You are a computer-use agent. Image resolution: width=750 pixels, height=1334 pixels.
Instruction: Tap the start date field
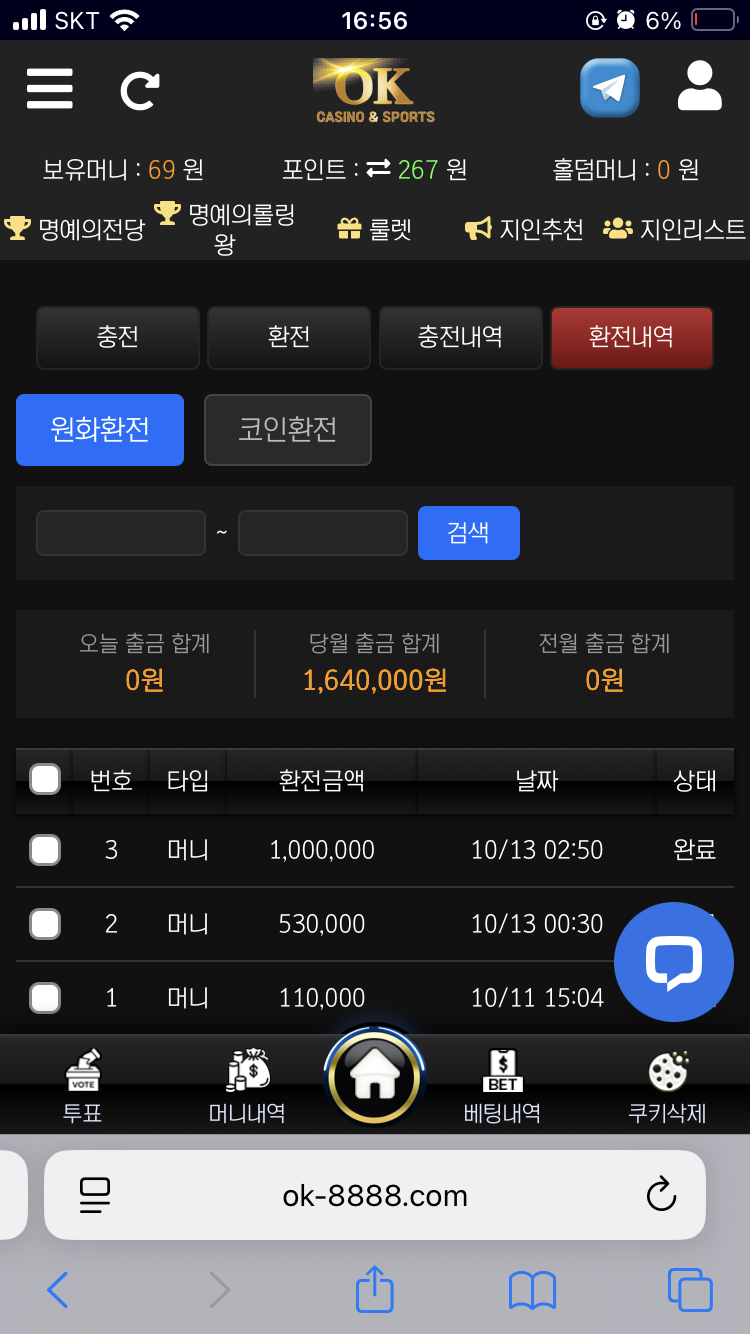(x=121, y=533)
